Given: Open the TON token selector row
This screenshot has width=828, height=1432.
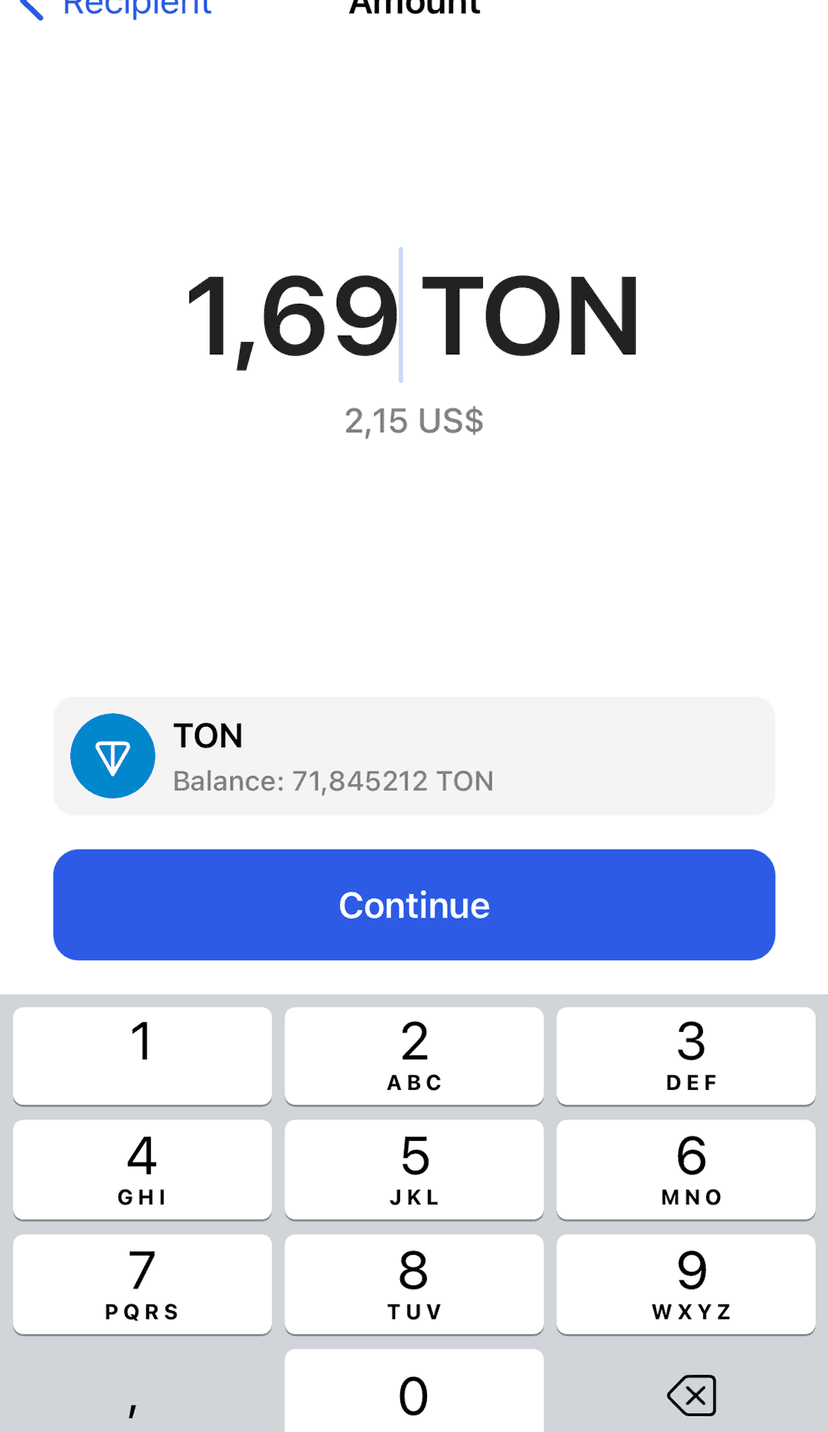Looking at the screenshot, I should pyautogui.click(x=414, y=756).
